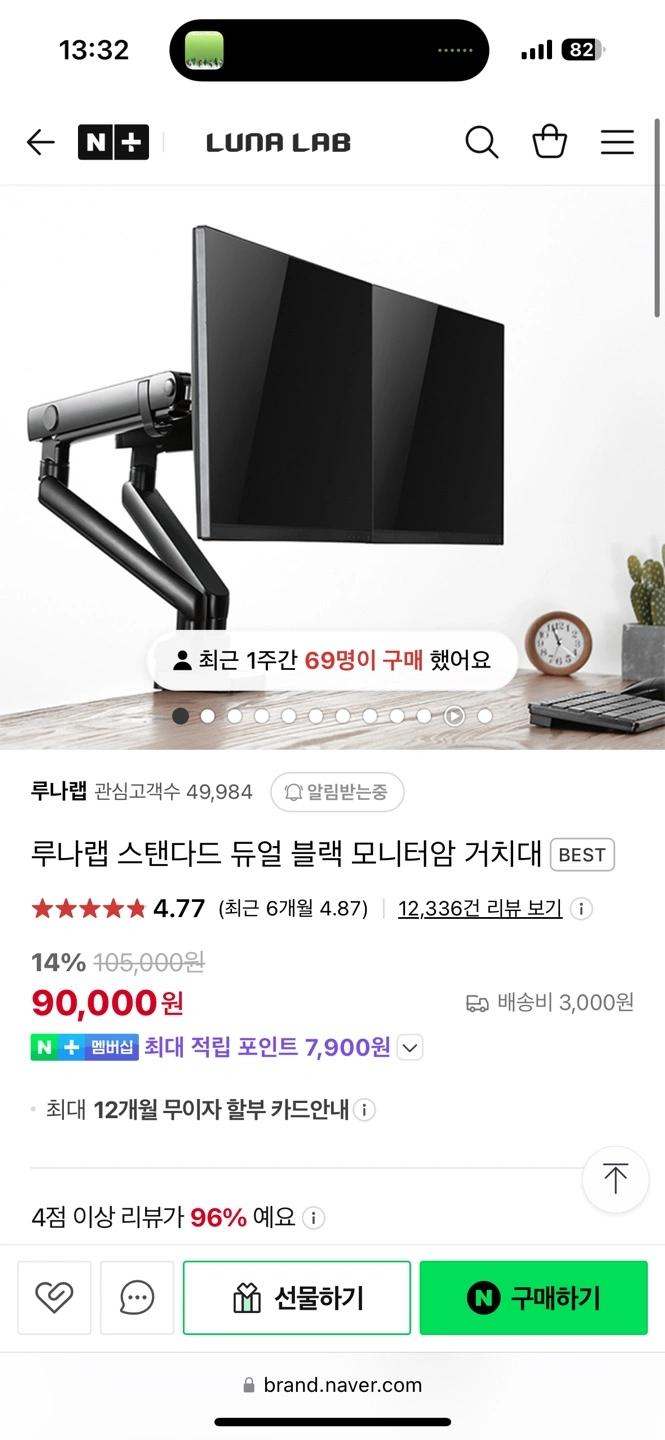Show info for 4점 이상 리뷰 rate
The height and width of the screenshot is (1440, 665).
(x=313, y=1218)
